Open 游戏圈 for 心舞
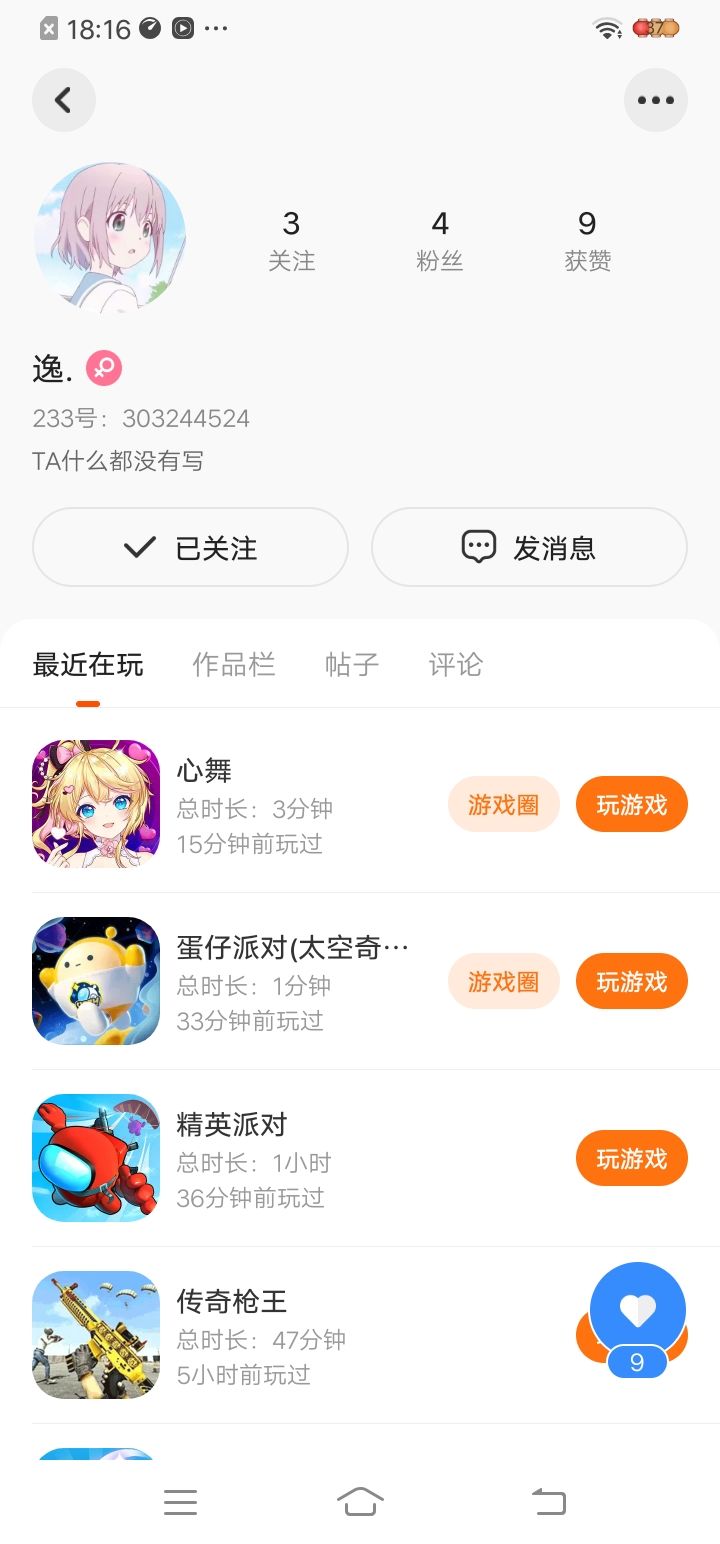Image resolution: width=720 pixels, height=1544 pixels. pos(503,804)
